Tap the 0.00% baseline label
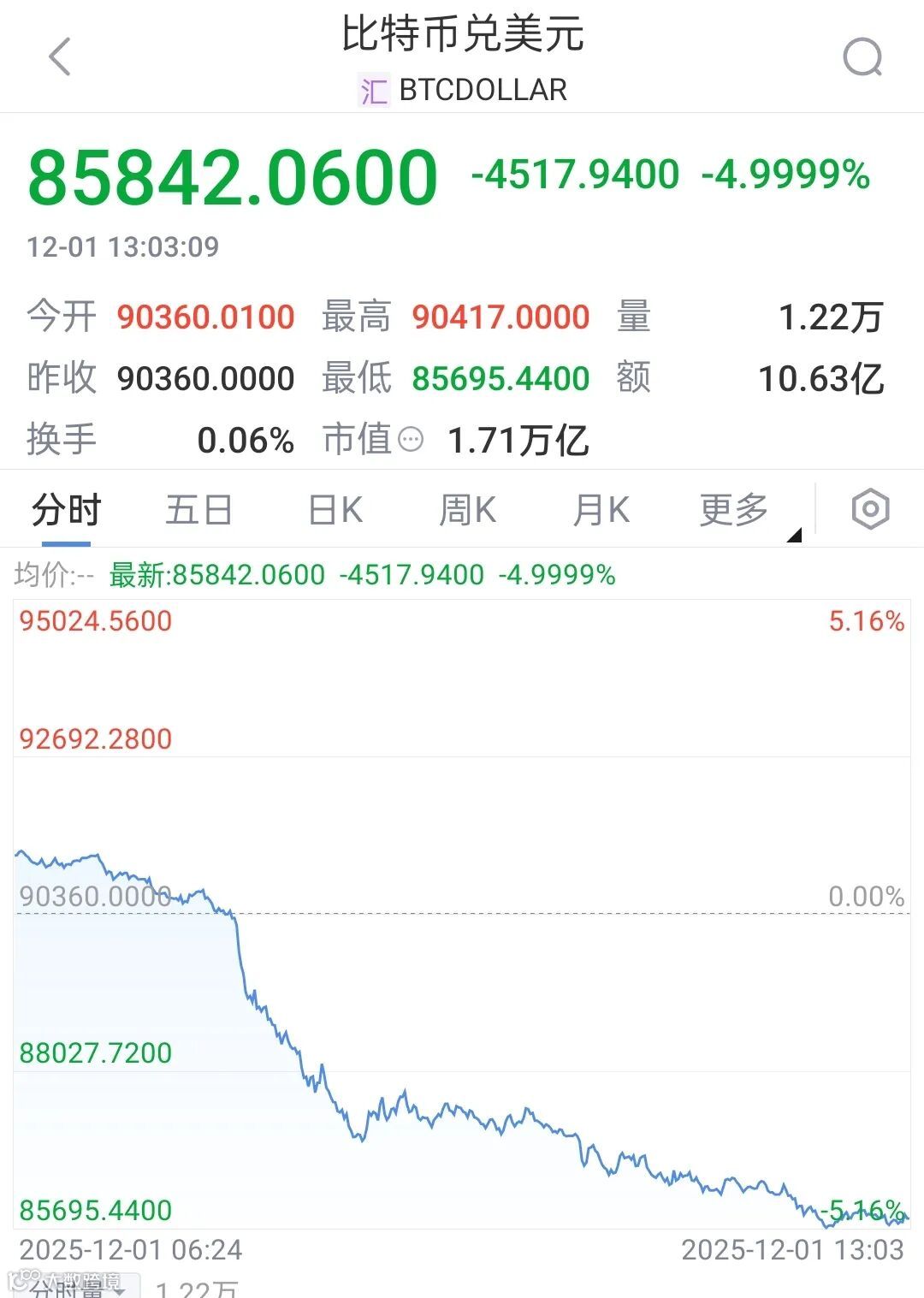This screenshot has width=924, height=1298. click(x=868, y=898)
